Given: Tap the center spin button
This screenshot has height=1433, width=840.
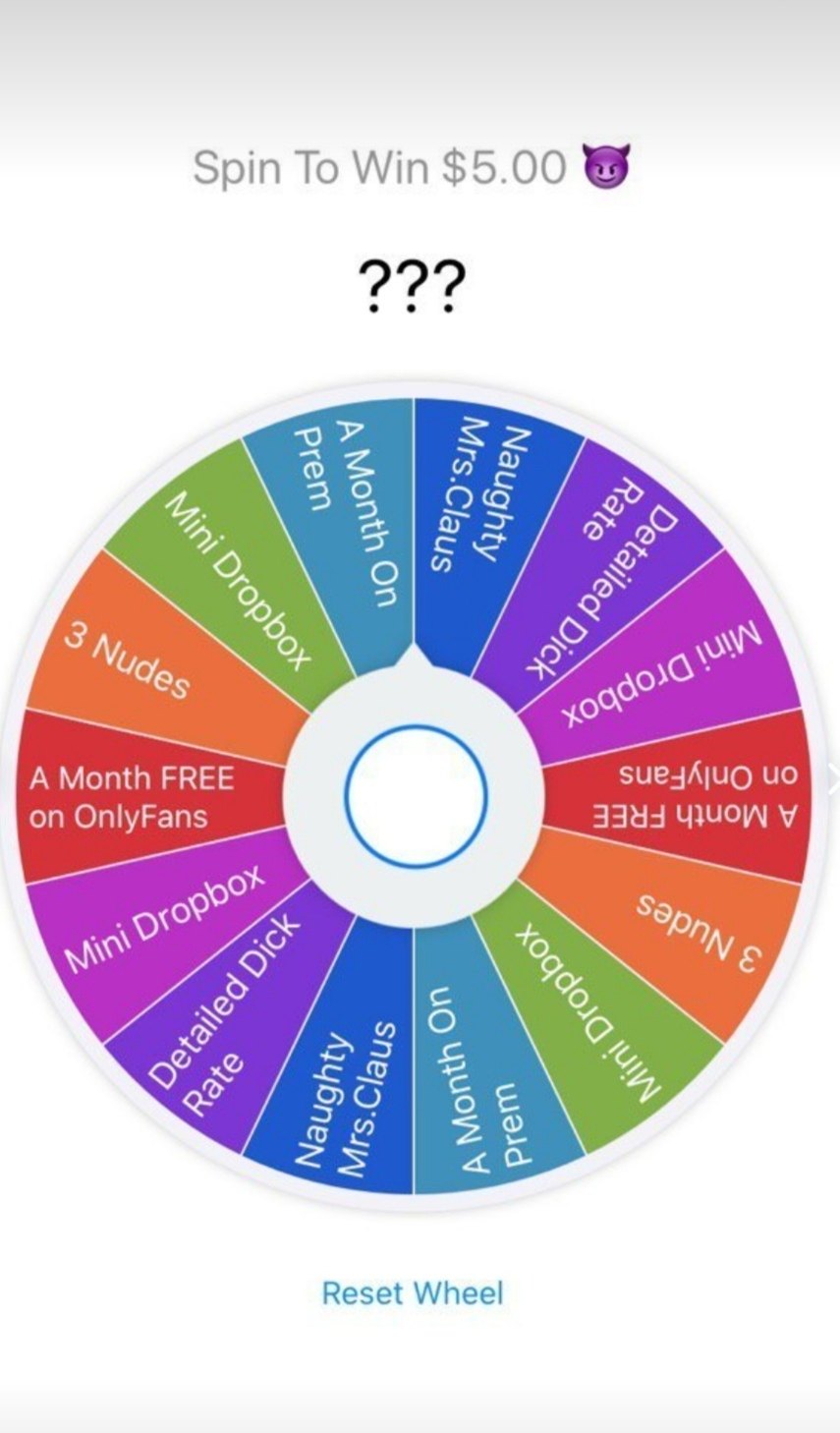Looking at the screenshot, I should pyautogui.click(x=416, y=795).
